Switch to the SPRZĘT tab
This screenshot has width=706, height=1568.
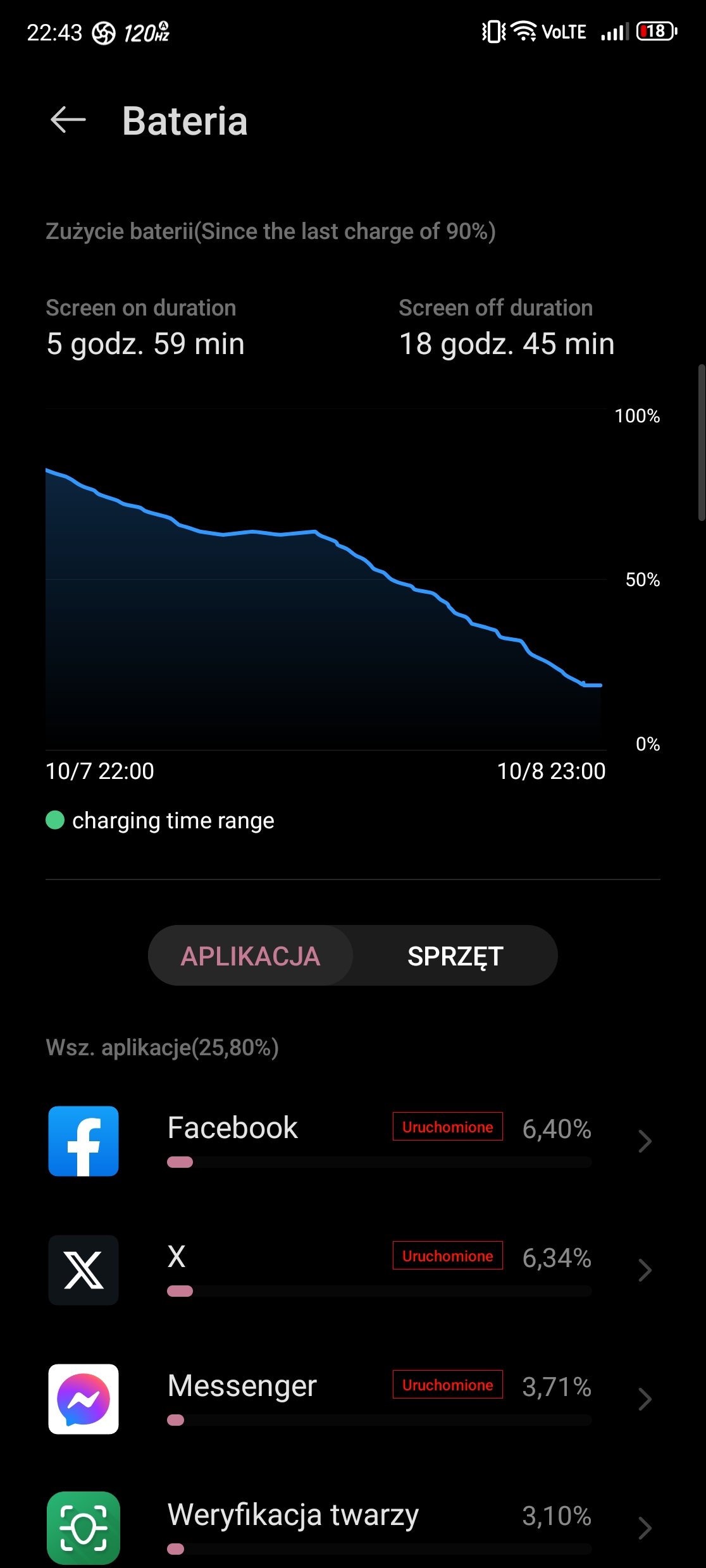coord(455,955)
